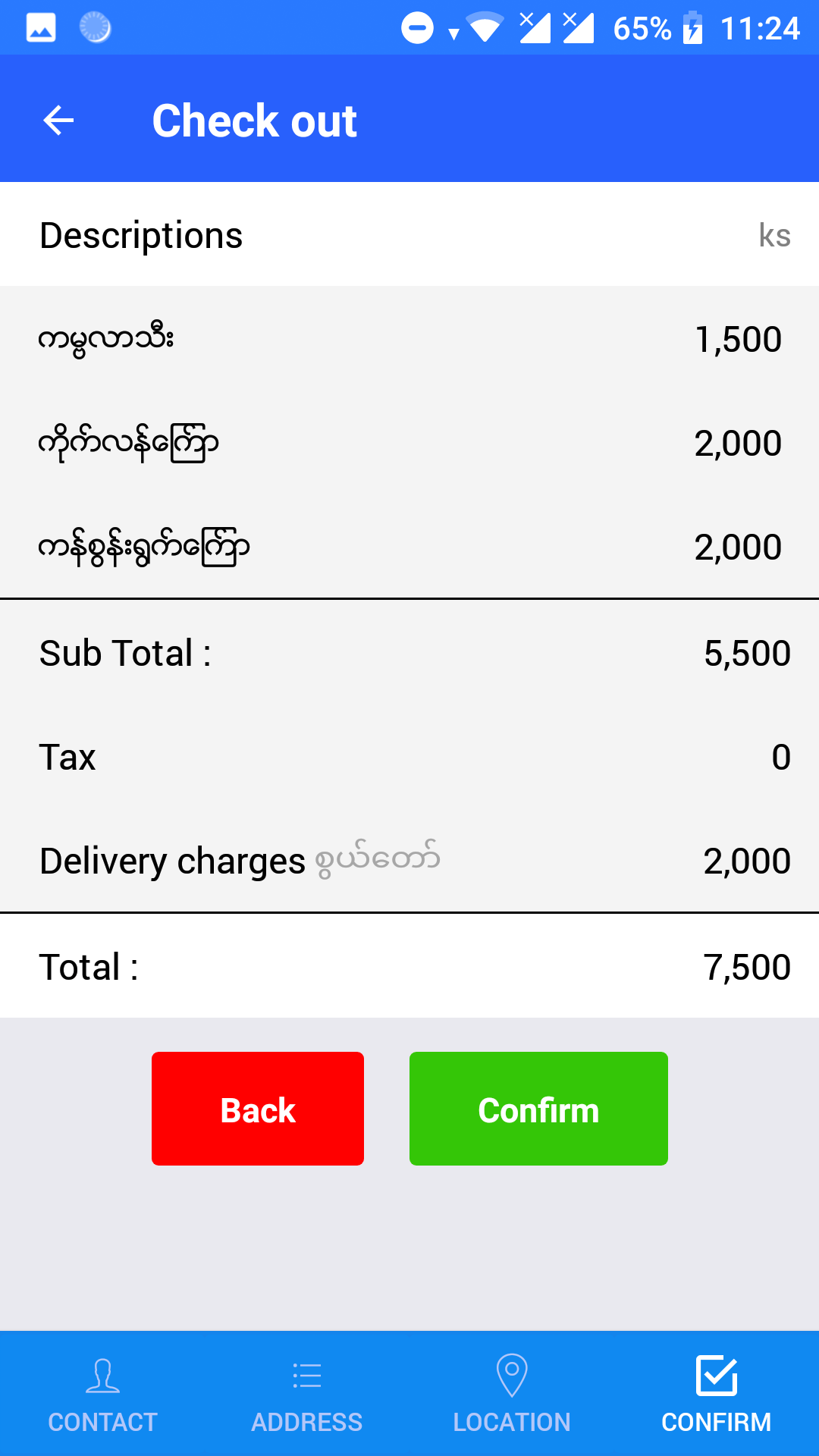Viewport: 819px width, 1456px height.
Task: Switch to the Contact step
Action: coord(102,1394)
